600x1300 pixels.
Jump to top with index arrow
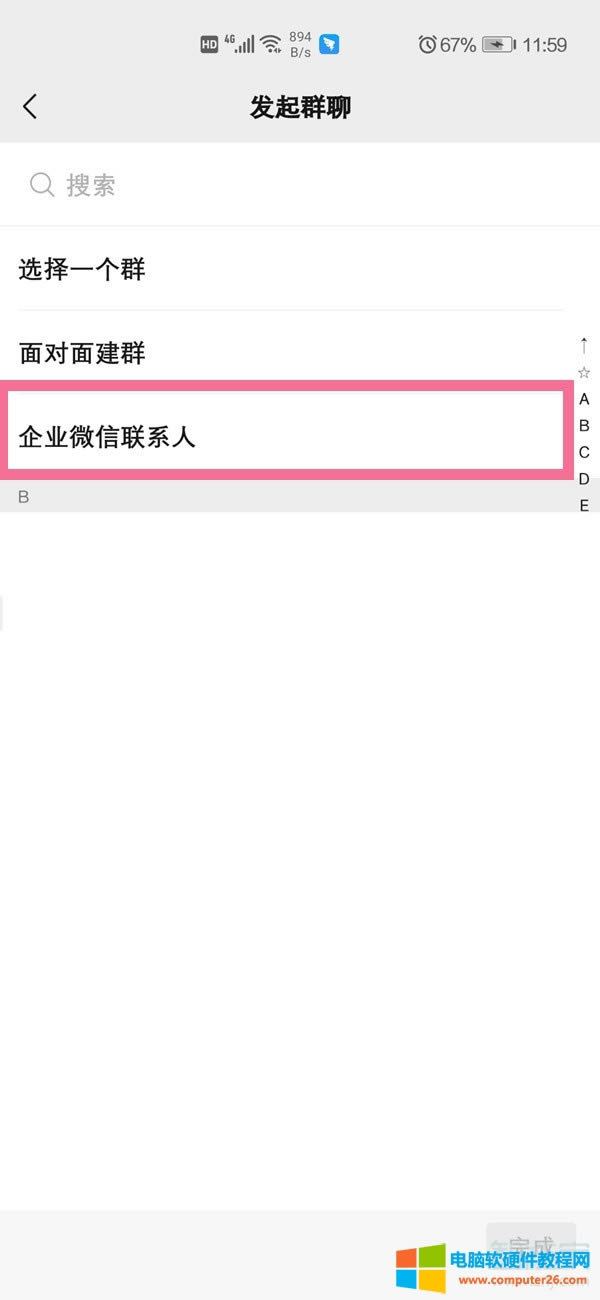tap(584, 345)
